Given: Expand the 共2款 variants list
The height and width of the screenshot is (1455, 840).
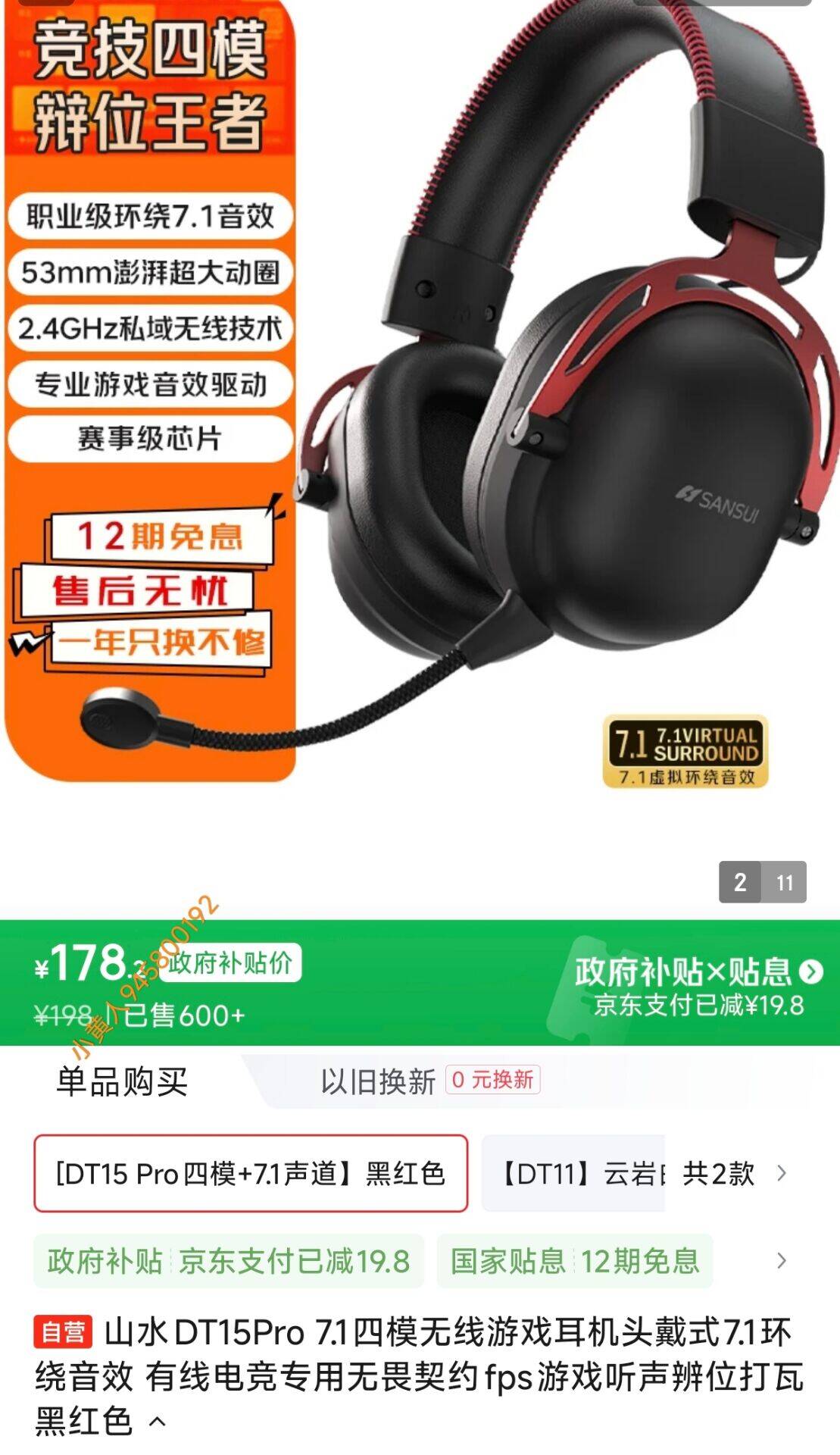Looking at the screenshot, I should [735, 1173].
